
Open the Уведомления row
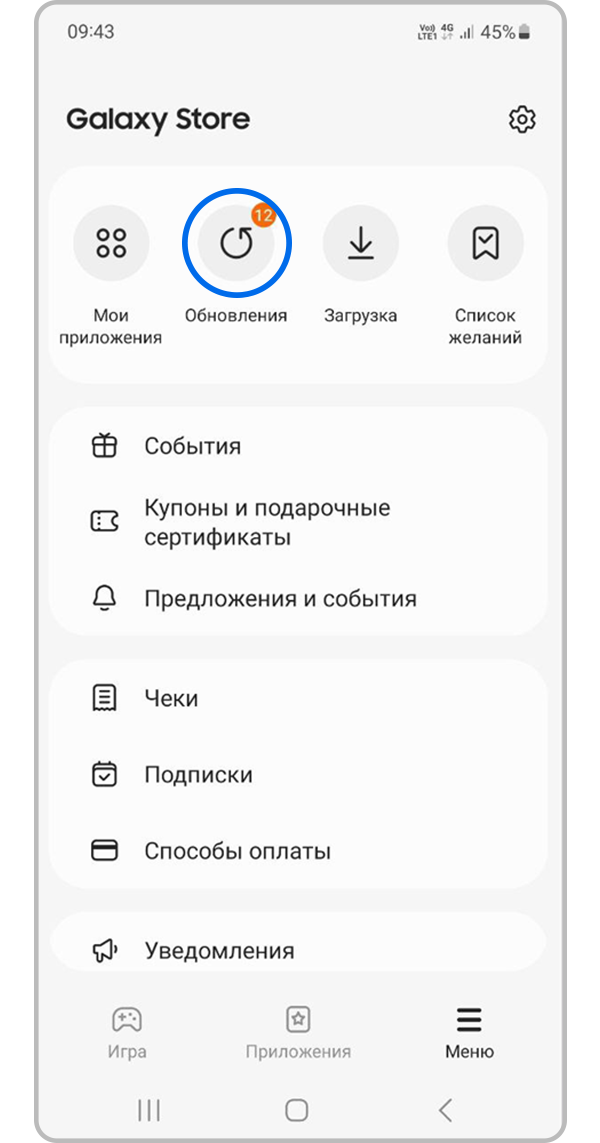coord(219,950)
